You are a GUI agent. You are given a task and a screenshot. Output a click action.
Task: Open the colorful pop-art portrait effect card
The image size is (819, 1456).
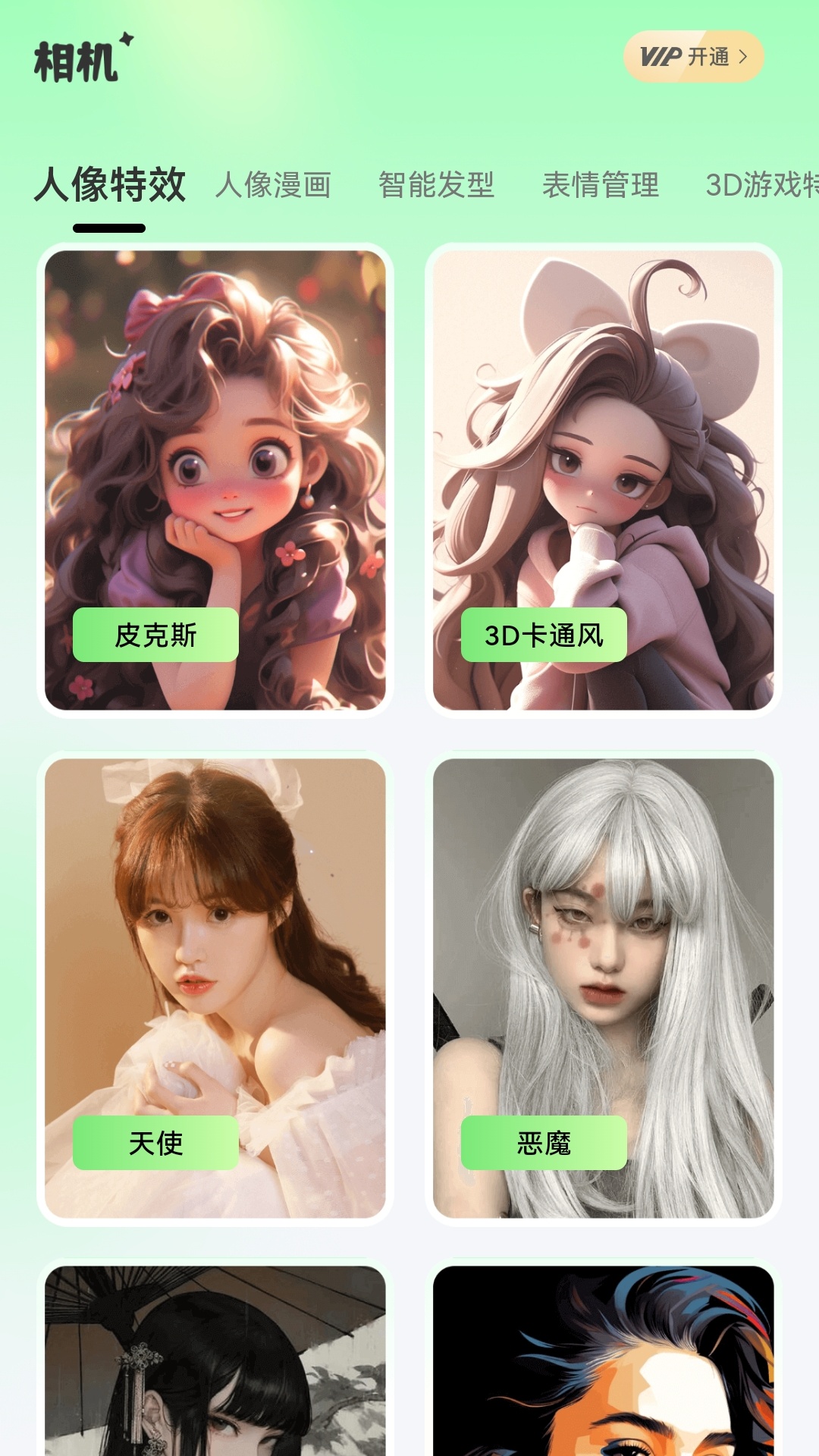pyautogui.click(x=604, y=1361)
